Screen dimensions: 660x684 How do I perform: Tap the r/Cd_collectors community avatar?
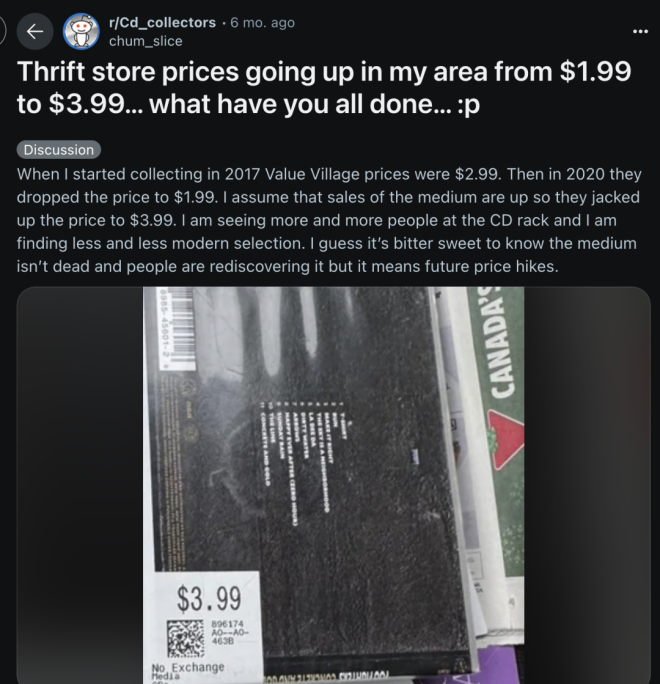(82, 31)
